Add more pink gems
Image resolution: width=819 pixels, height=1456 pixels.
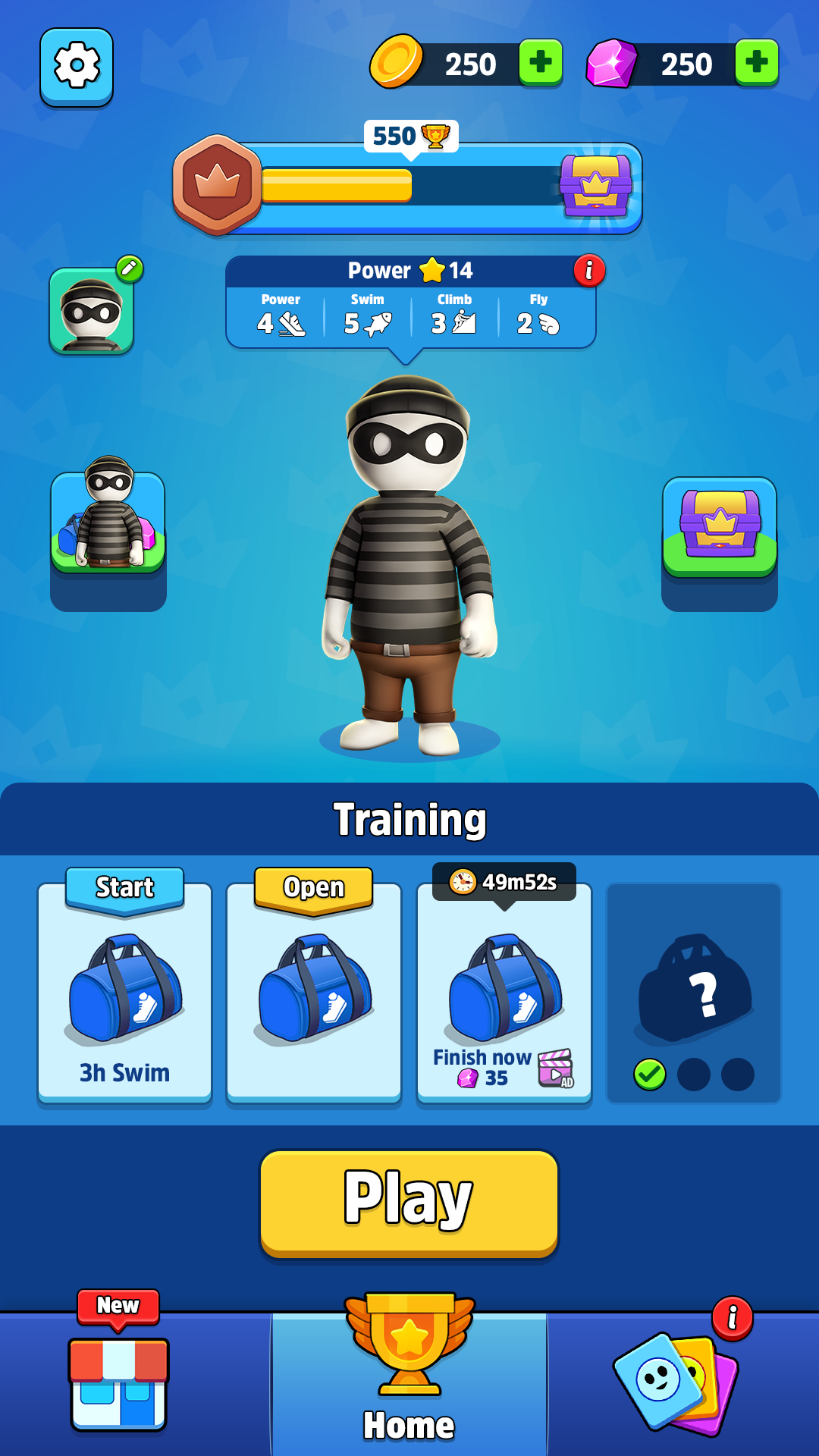tap(756, 62)
